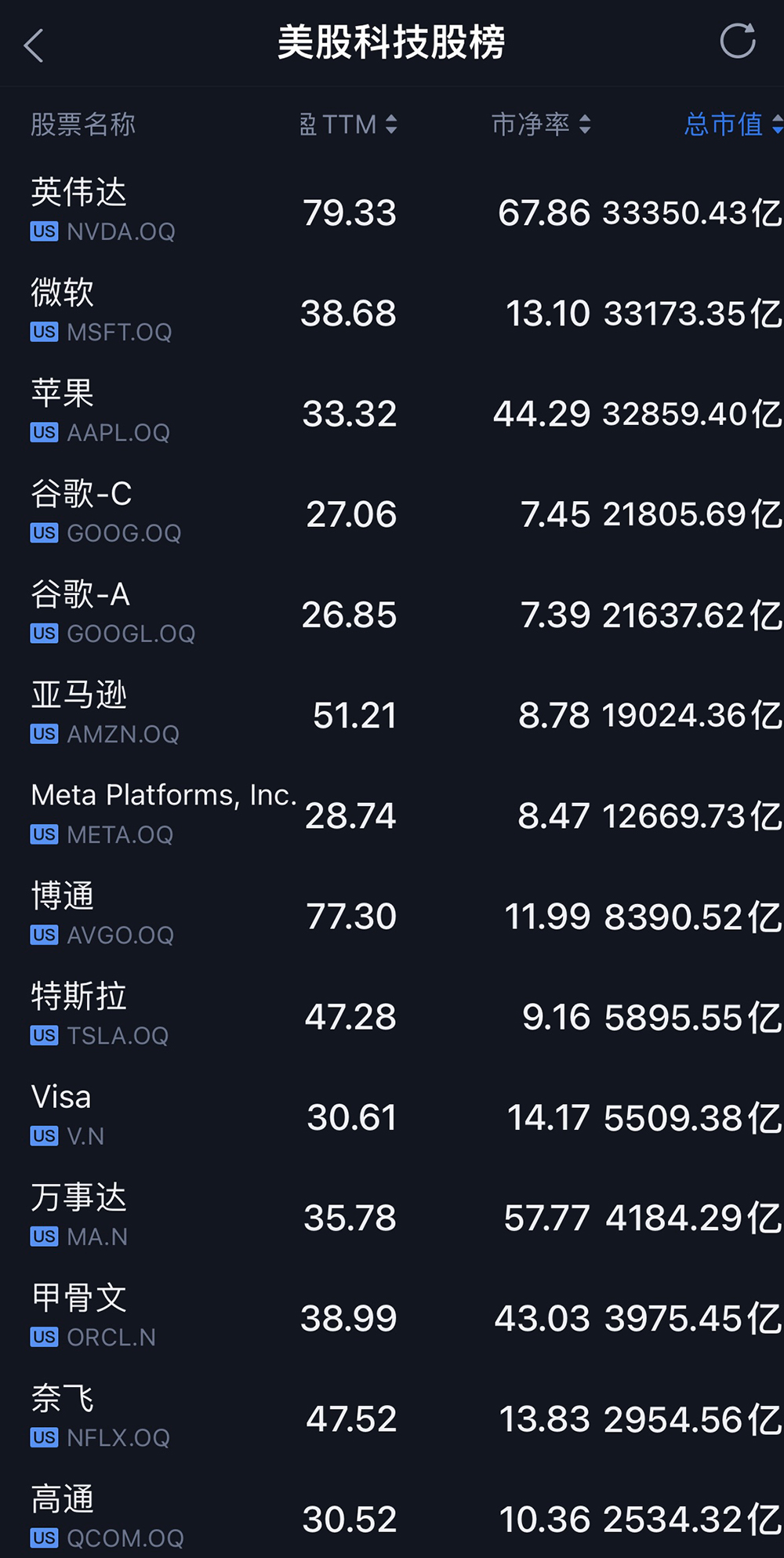The image size is (784, 1558).
Task: Open 甲骨文 ORCL.N stock details
Action: click(392, 1318)
